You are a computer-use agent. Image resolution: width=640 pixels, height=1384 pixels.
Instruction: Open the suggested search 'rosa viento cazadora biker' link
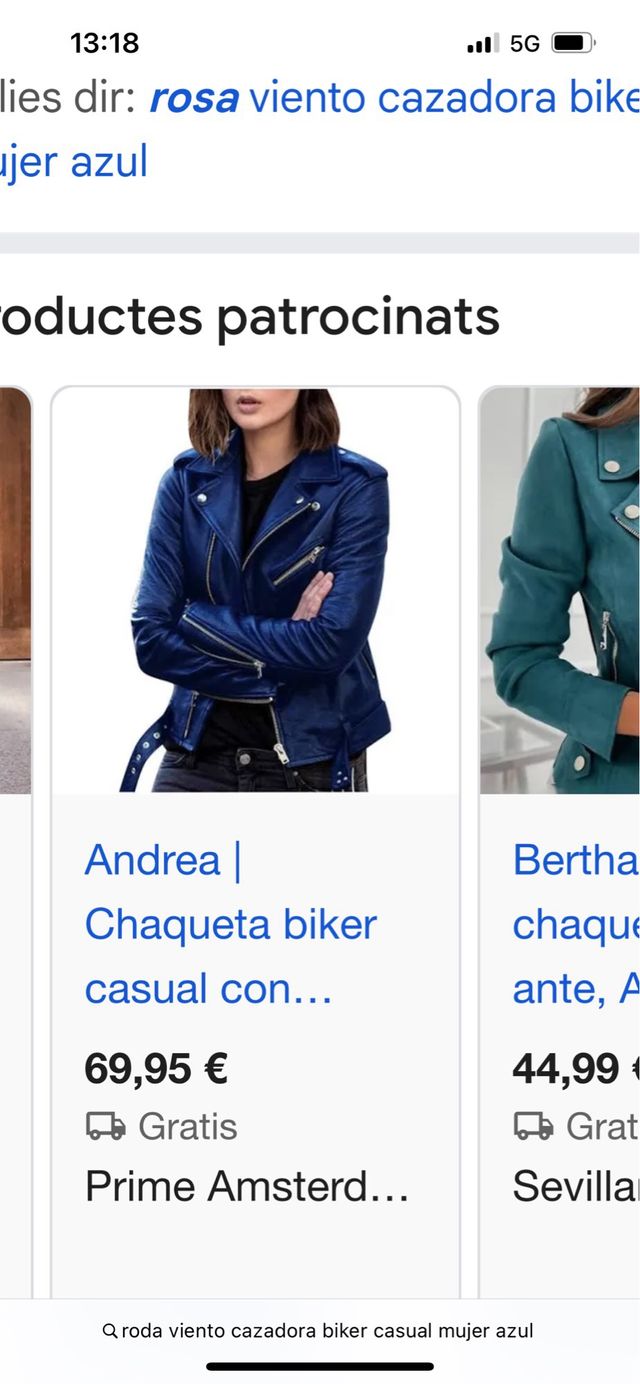tap(392, 100)
